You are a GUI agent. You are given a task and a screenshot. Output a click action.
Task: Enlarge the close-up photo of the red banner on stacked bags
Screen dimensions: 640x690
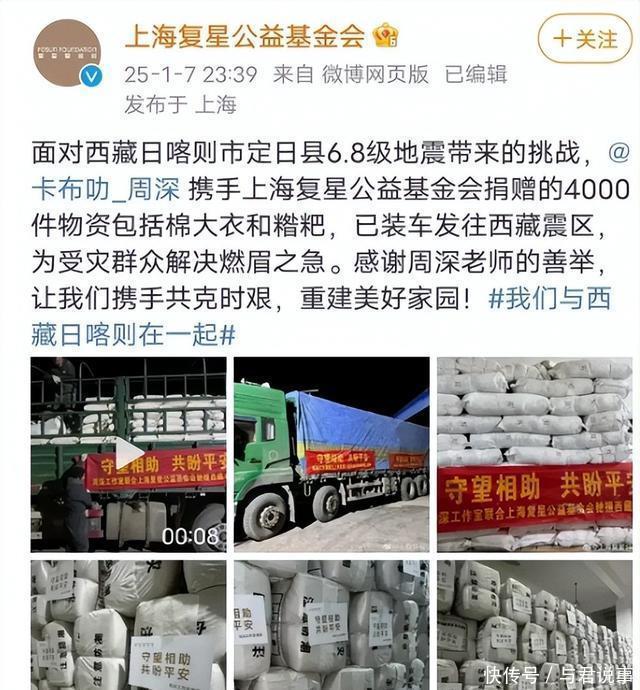pos(534,454)
